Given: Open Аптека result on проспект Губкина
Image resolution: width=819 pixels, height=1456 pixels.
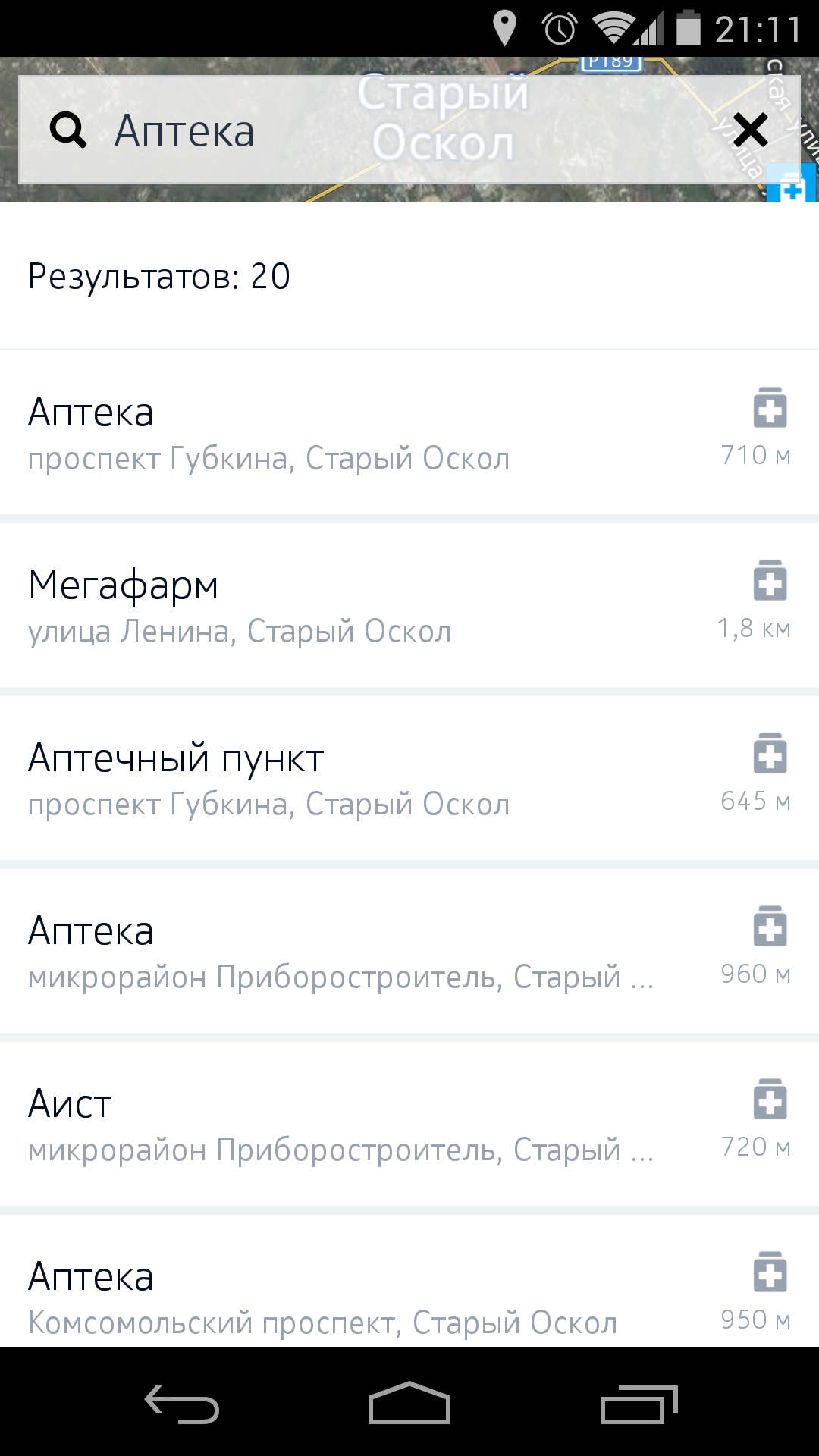Looking at the screenshot, I should click(x=409, y=433).
